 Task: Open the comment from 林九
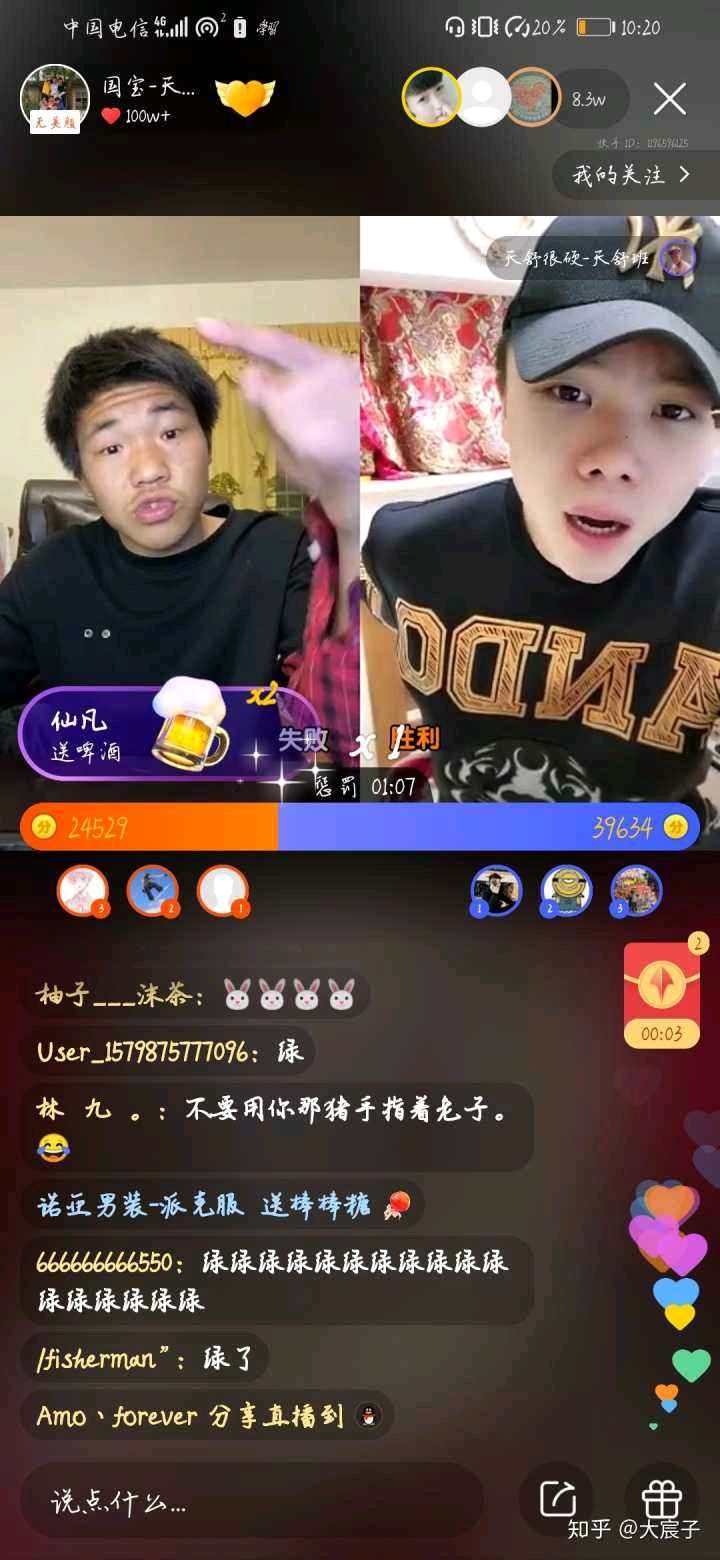[x=276, y=1126]
